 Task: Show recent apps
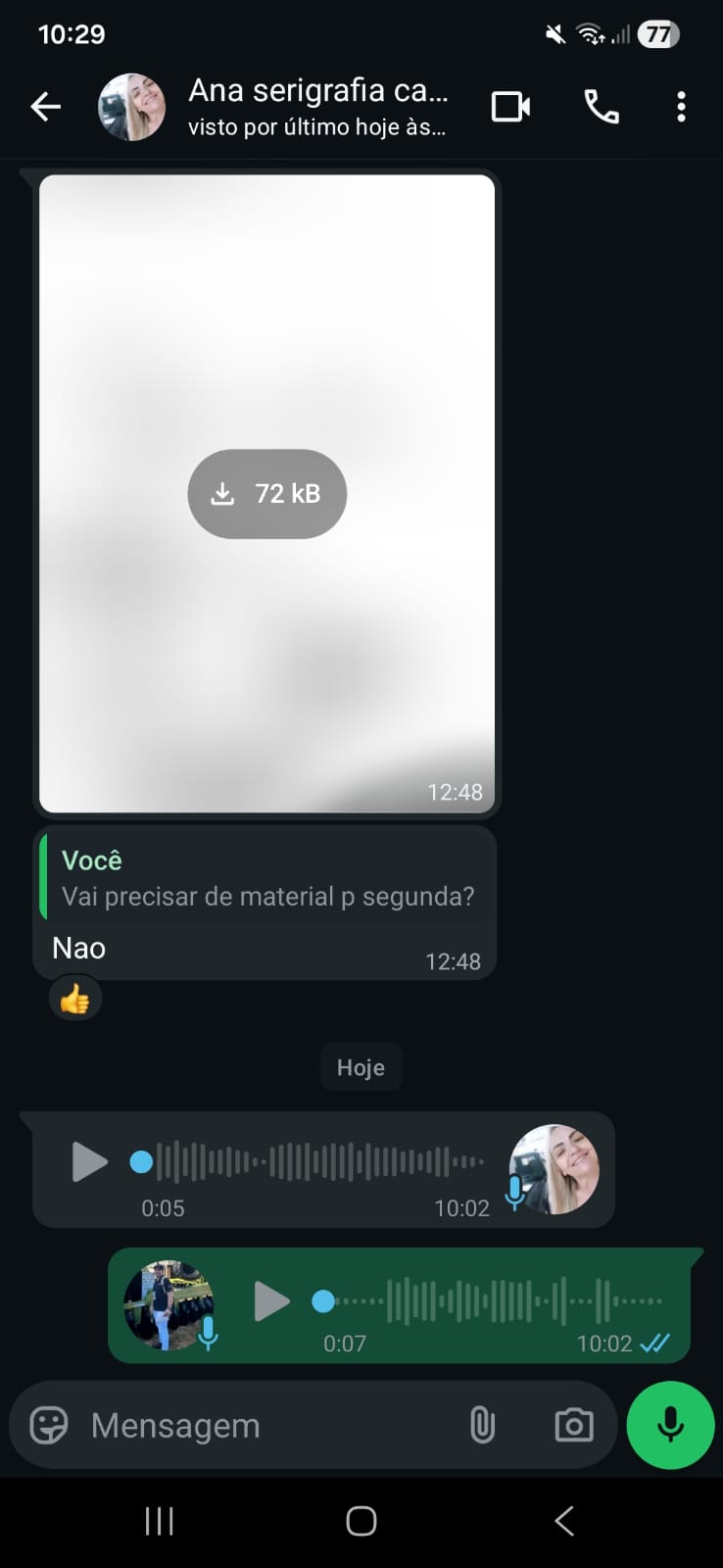coord(159,1521)
